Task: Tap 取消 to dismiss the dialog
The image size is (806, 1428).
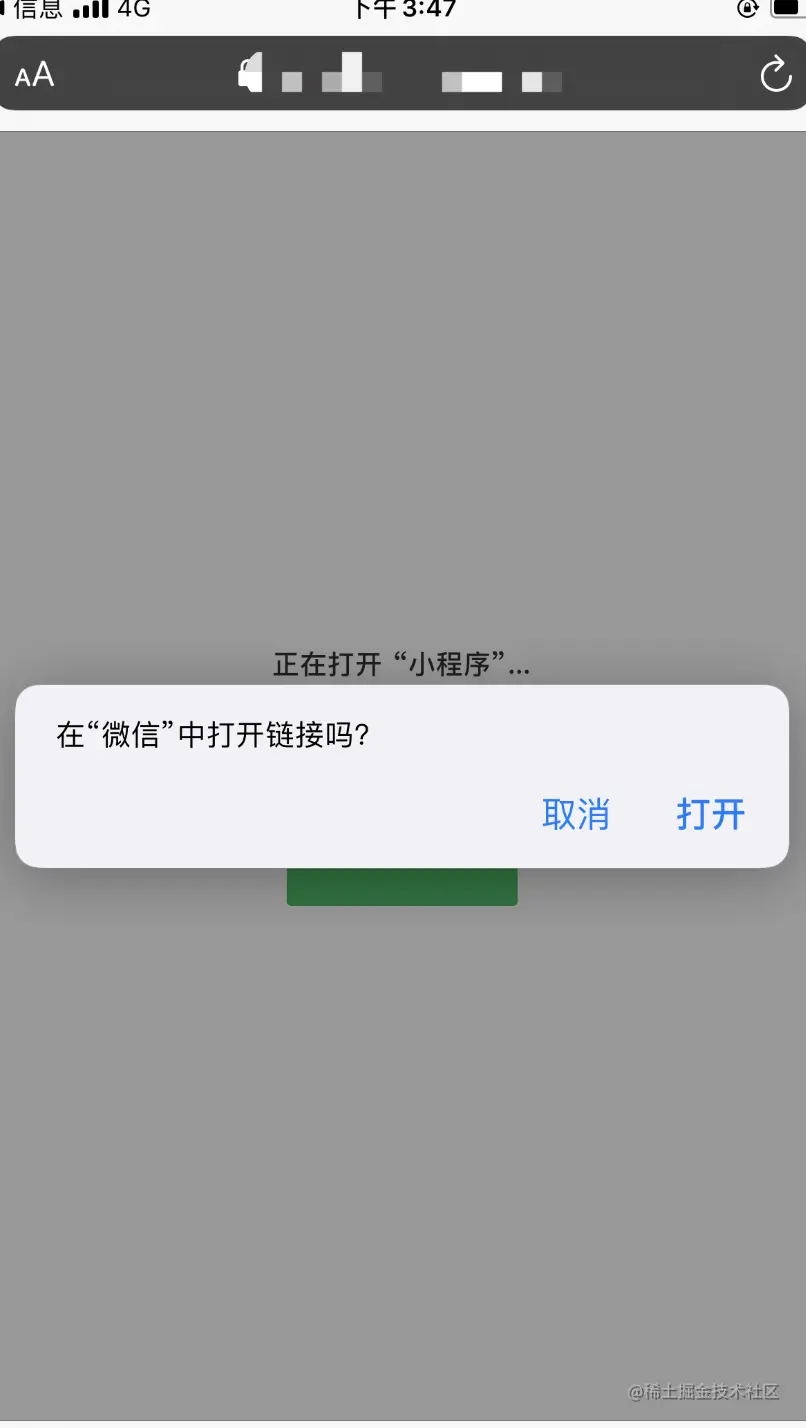Action: coord(575,815)
